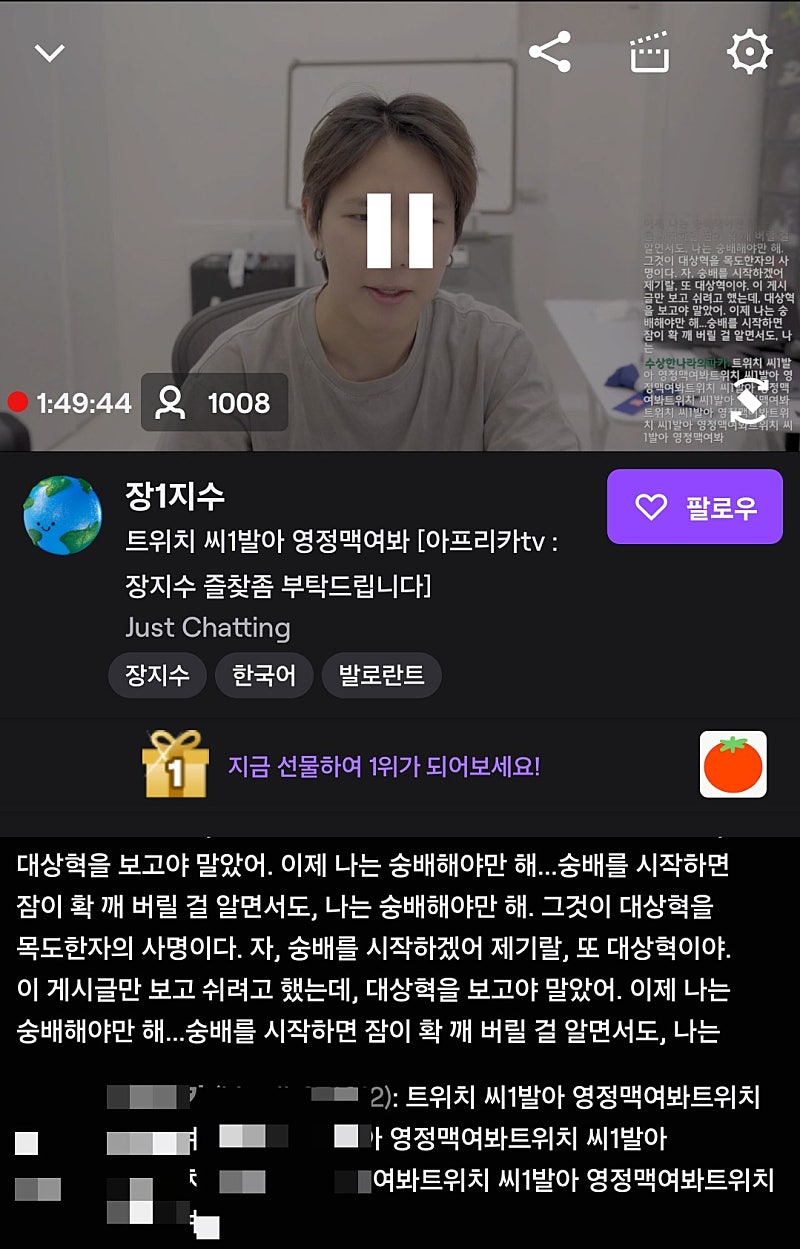
Task: Share this live stream
Action: tap(549, 52)
